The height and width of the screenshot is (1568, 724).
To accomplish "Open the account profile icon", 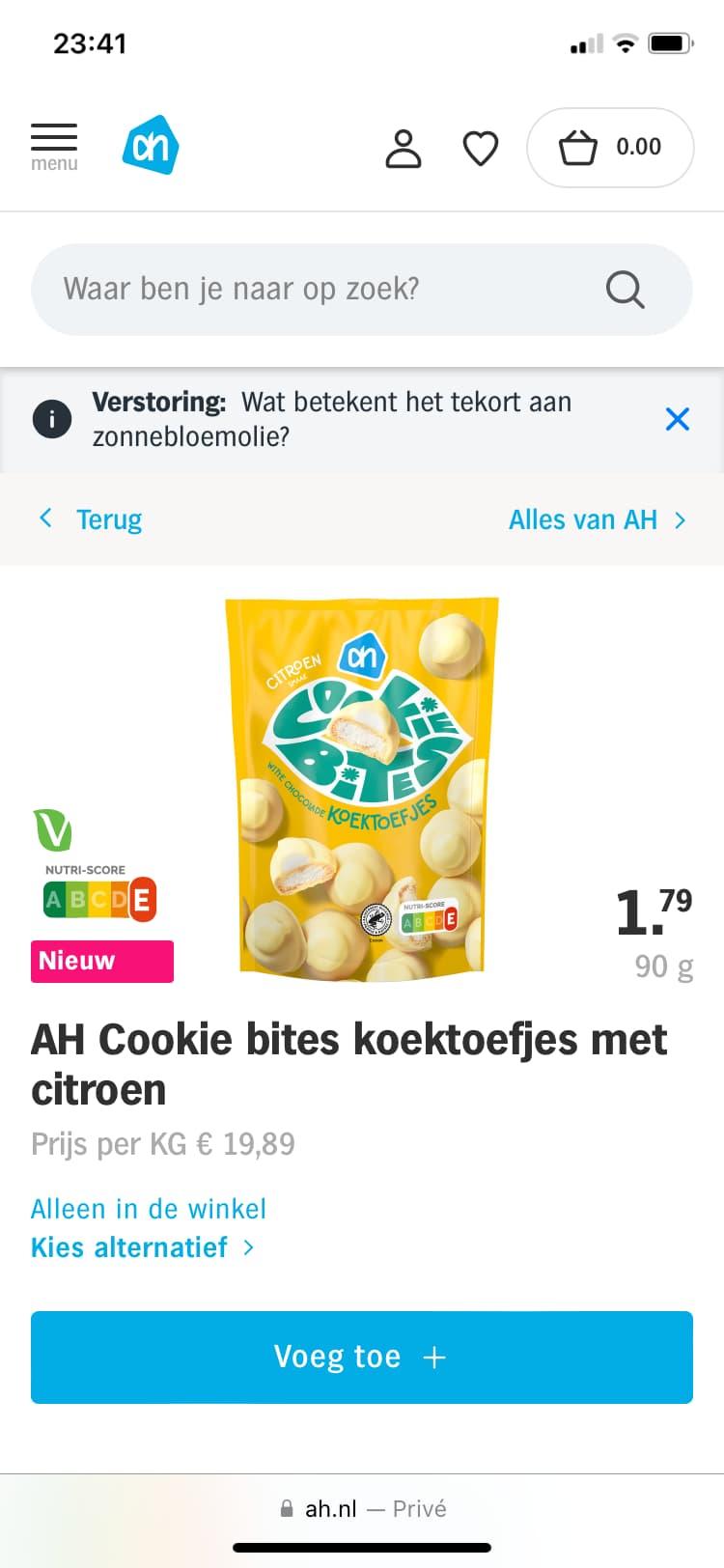I will (x=404, y=148).
